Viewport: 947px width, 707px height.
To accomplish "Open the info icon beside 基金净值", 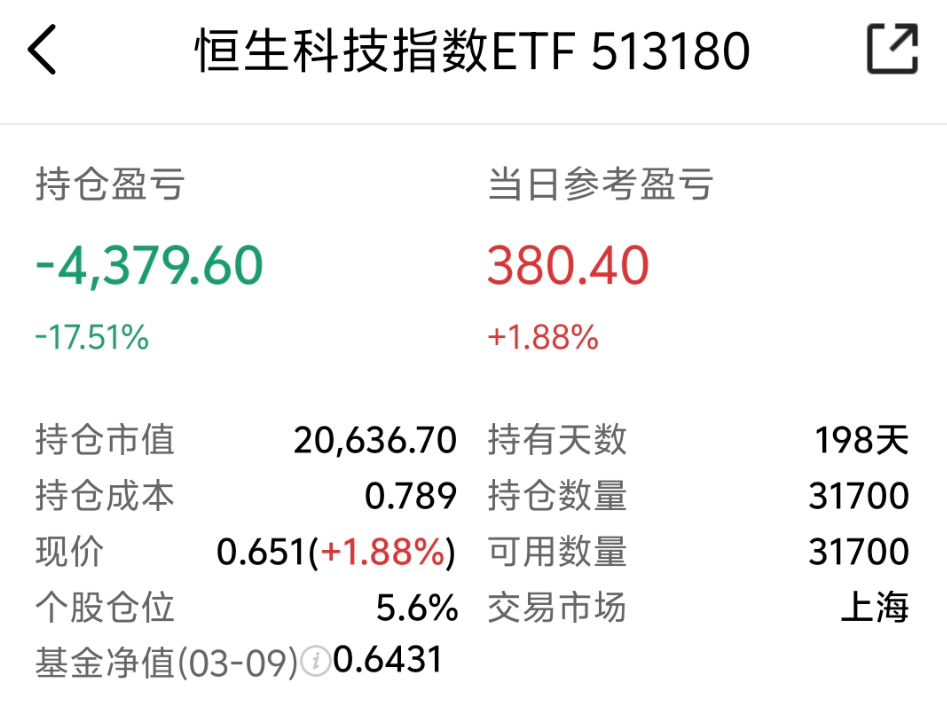I will pyautogui.click(x=317, y=661).
